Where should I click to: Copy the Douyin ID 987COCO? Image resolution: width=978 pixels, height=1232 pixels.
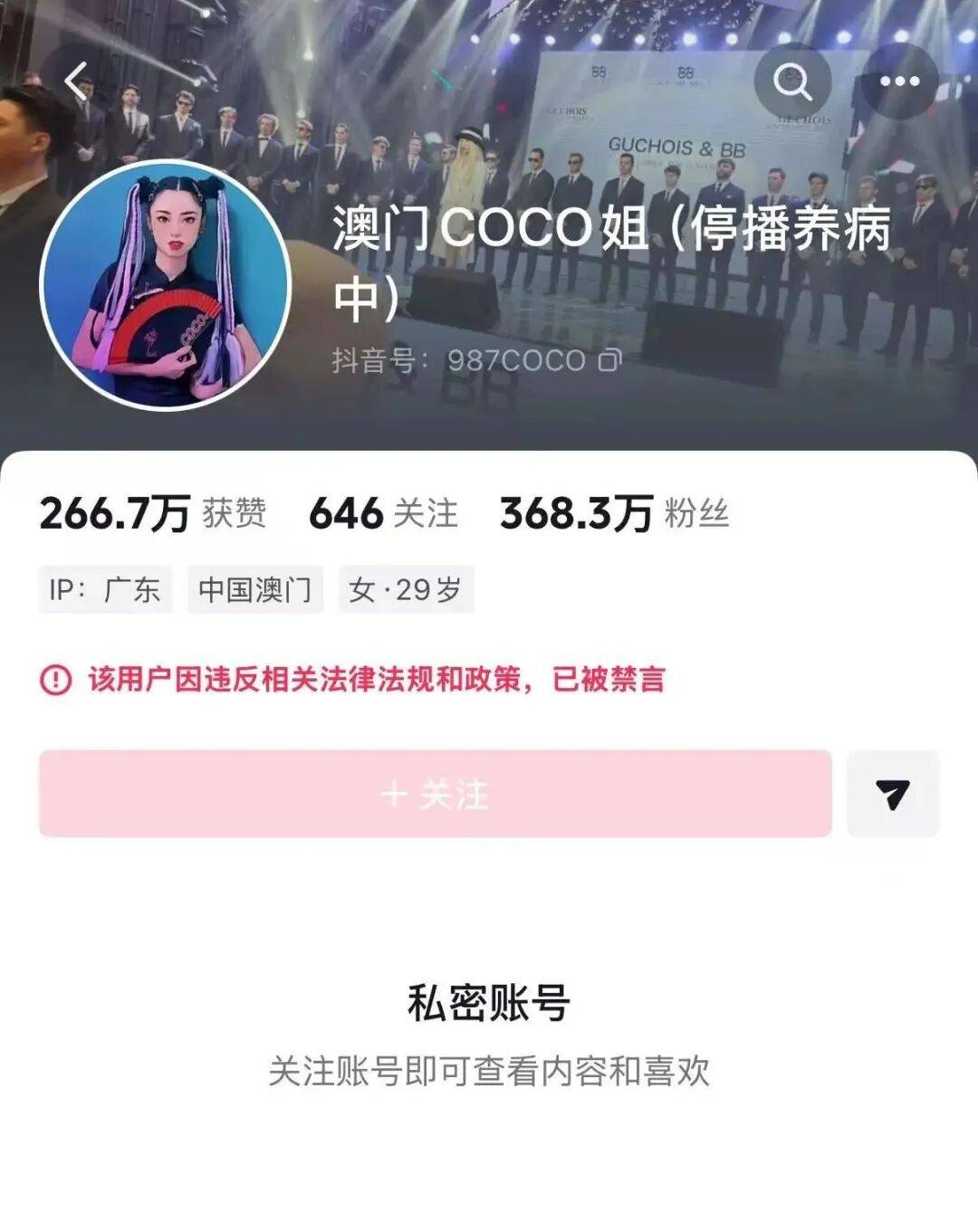click(x=609, y=360)
